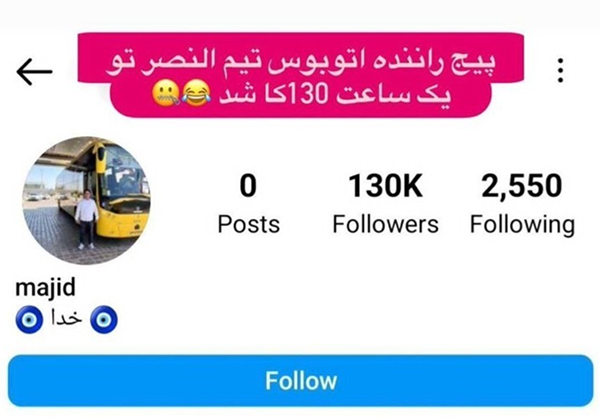View the 130K followers list

pyautogui.click(x=385, y=203)
